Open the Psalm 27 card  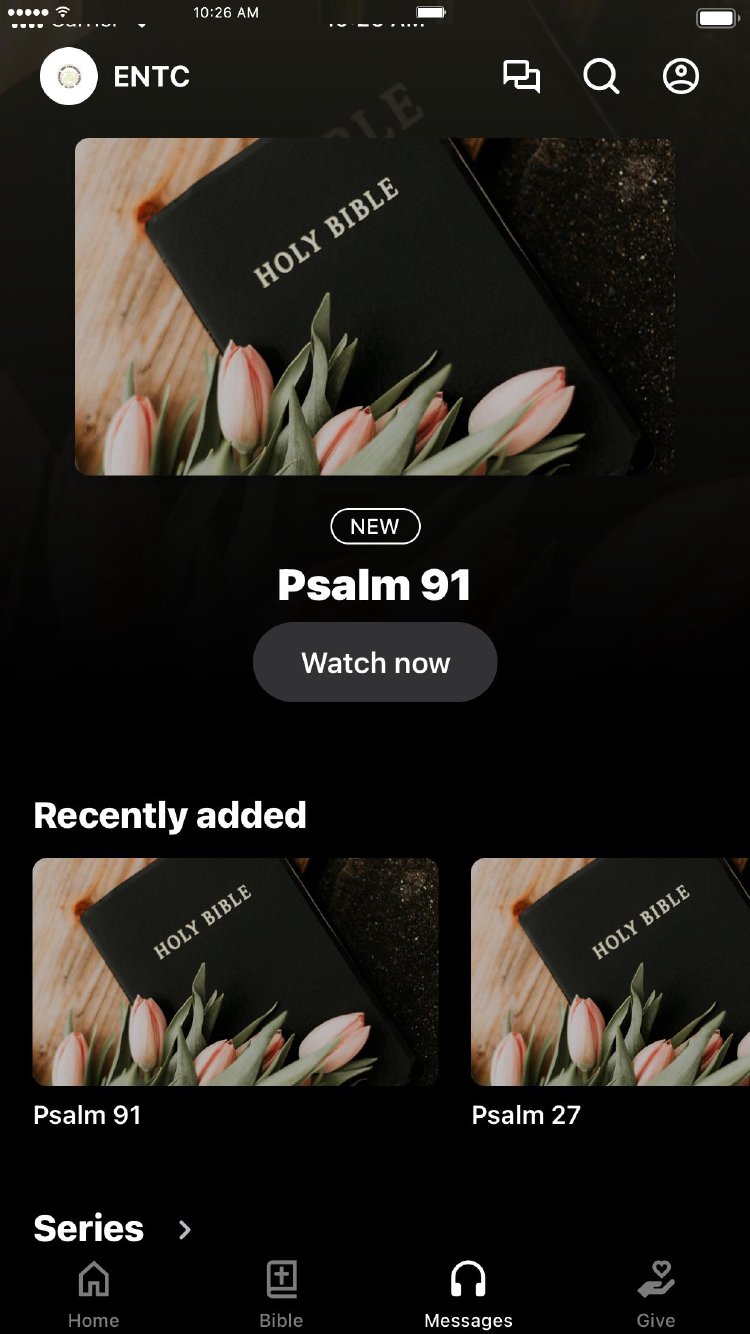tap(610, 971)
